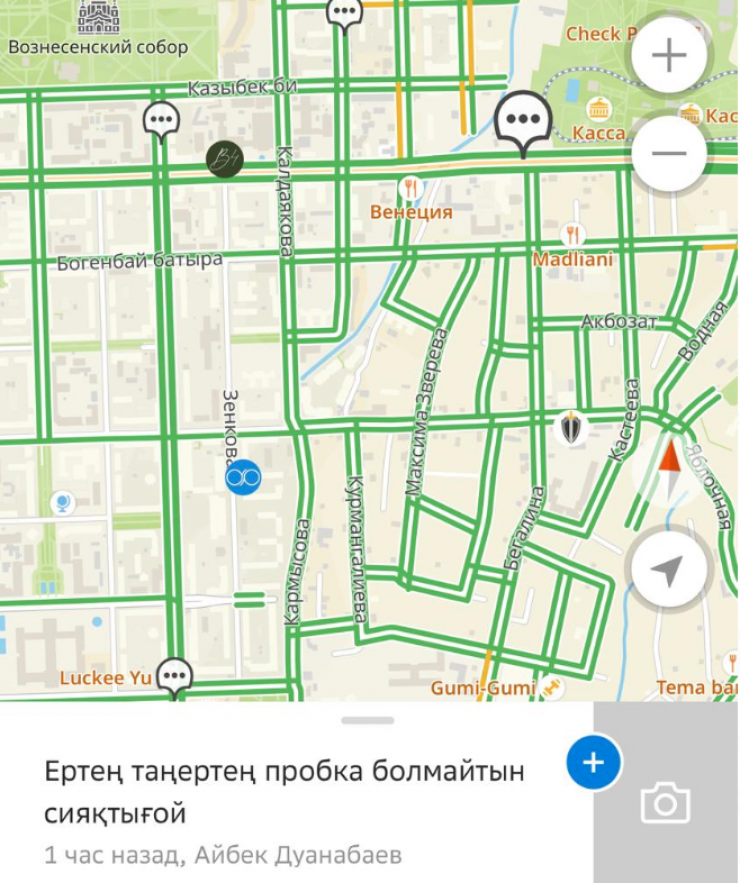Screen dimensions: 740x883
Task: Select the Gumi-Gumi place marker
Action: 551,687
